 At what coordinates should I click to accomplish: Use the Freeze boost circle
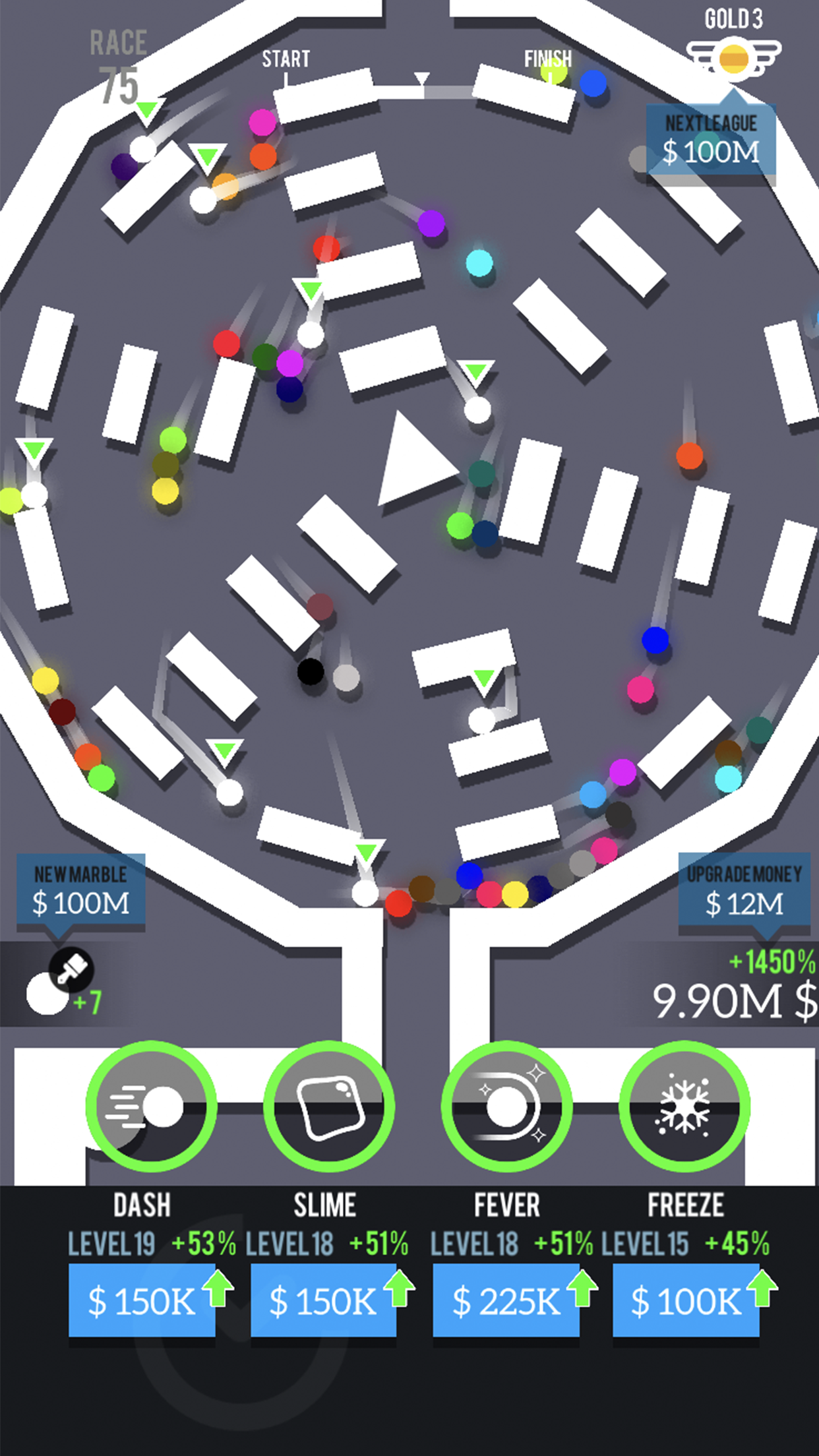coord(684,1106)
